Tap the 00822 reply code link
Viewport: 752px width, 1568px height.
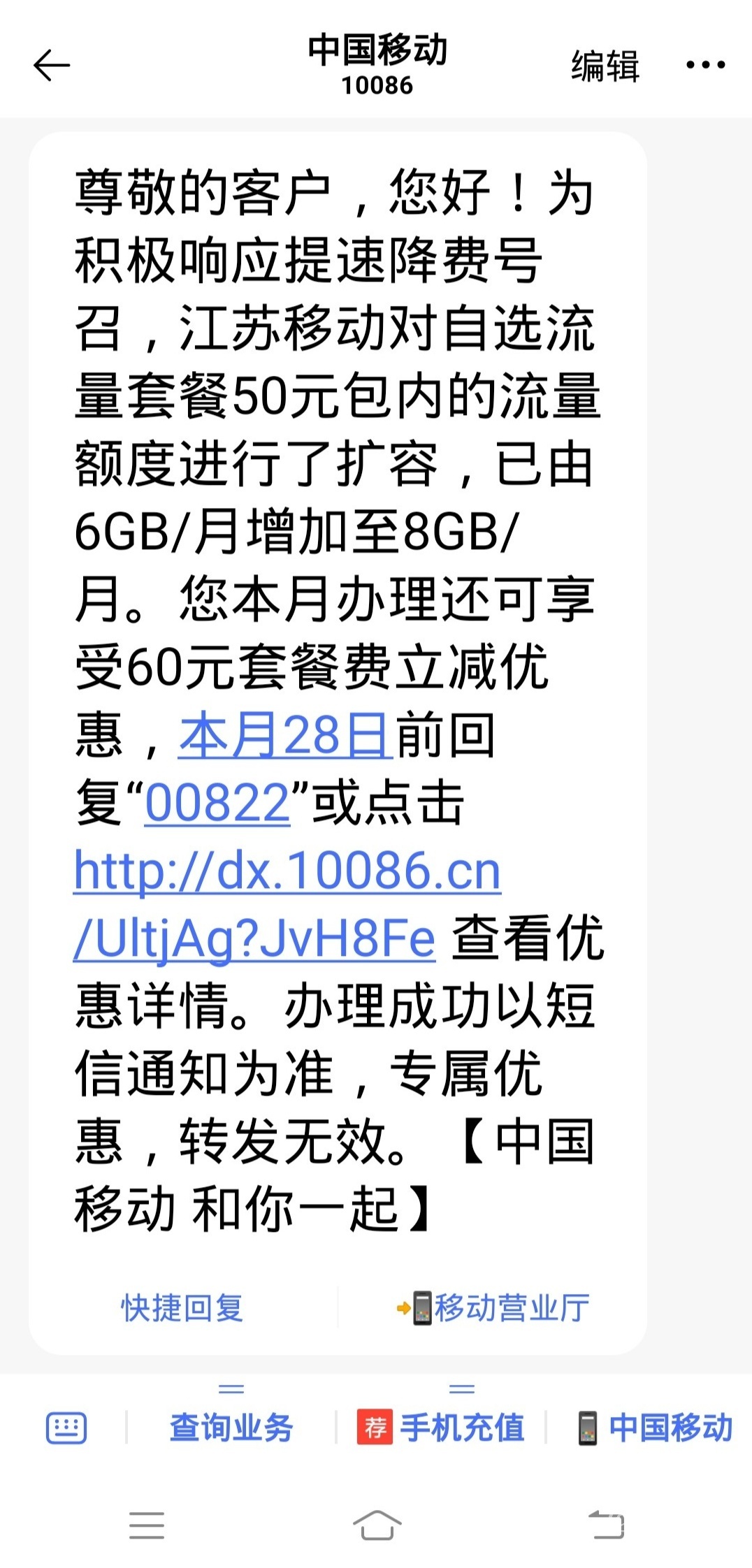coord(217,803)
